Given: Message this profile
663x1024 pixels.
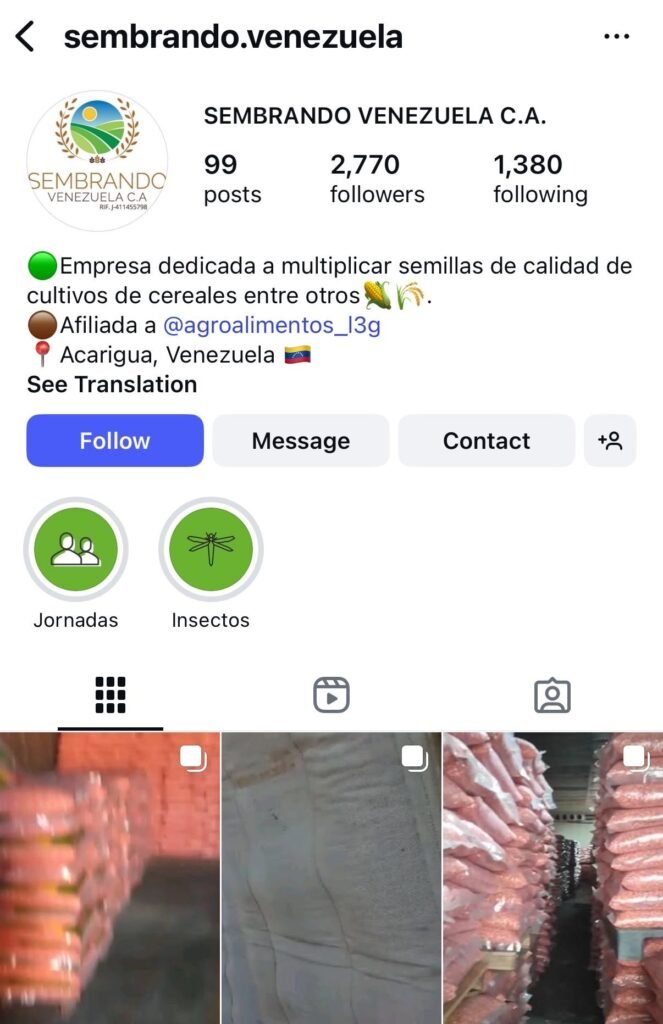Looking at the screenshot, I should pos(301,441).
